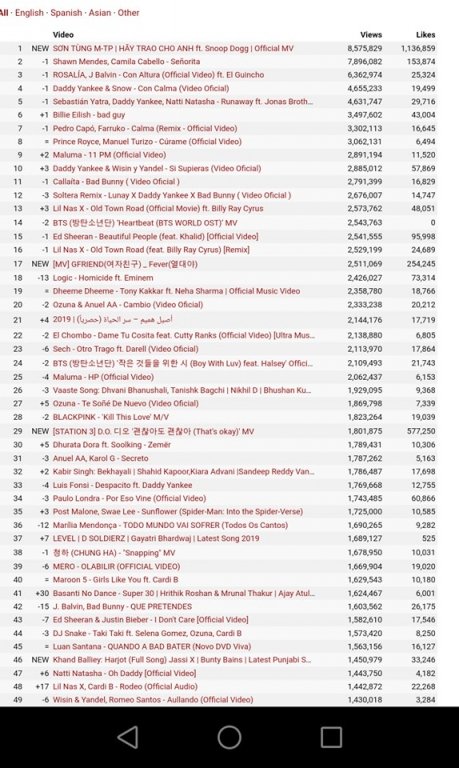Go to the home screen
This screenshot has height=768, width=459.
(x=229, y=737)
